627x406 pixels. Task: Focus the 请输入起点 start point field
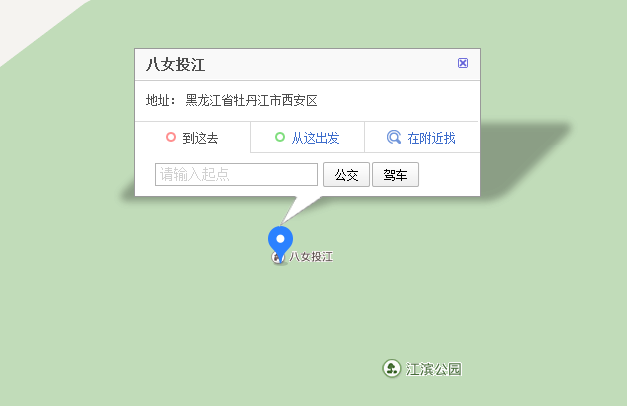tap(237, 175)
